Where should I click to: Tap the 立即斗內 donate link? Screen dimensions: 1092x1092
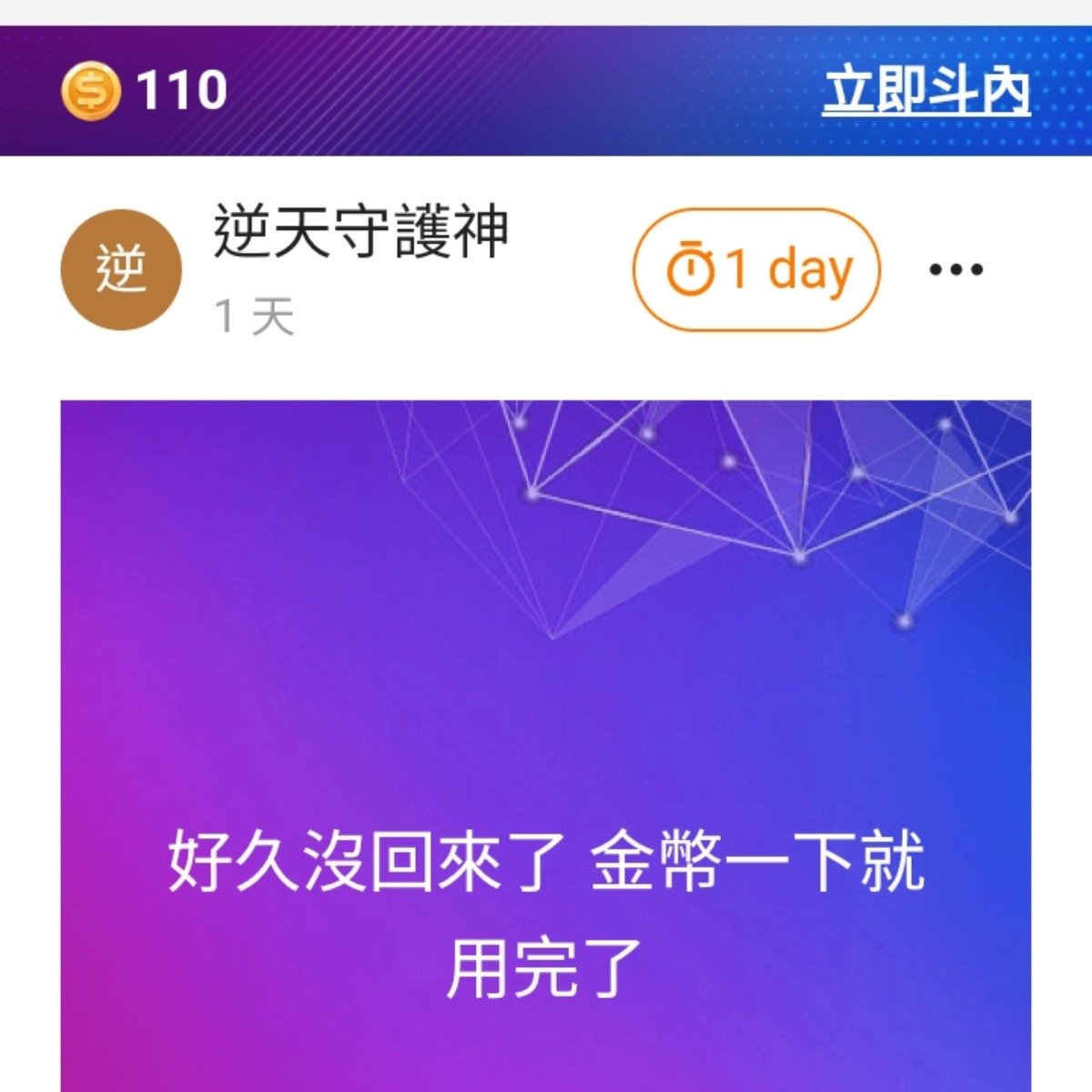click(925, 91)
